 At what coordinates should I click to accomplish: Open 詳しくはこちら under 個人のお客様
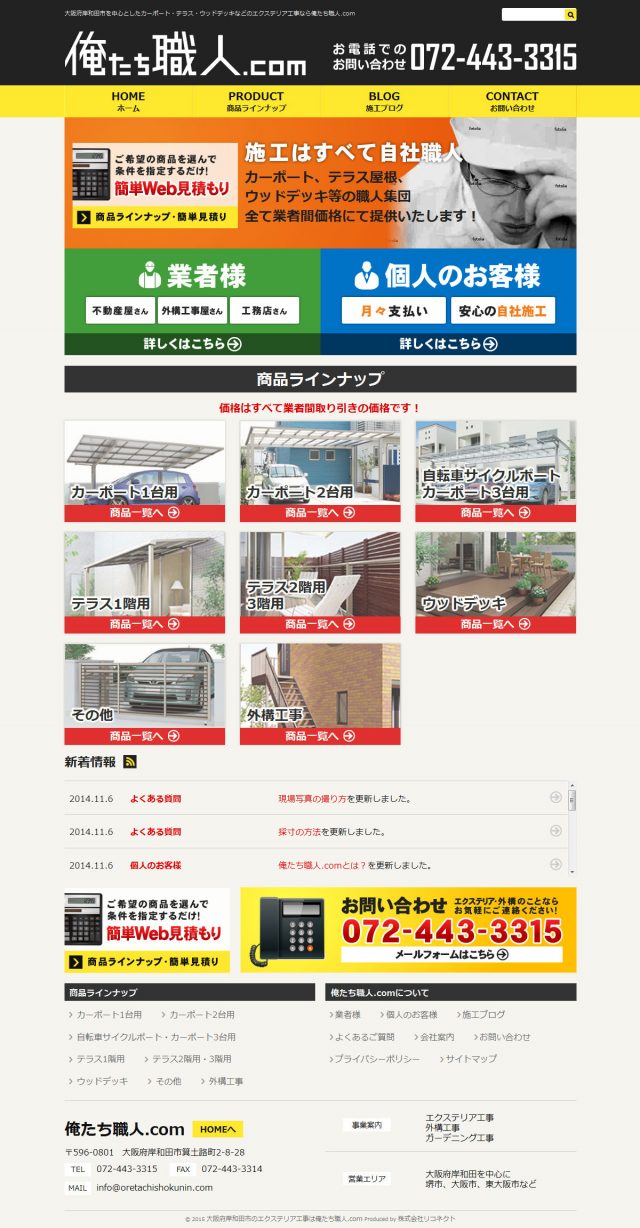448,344
